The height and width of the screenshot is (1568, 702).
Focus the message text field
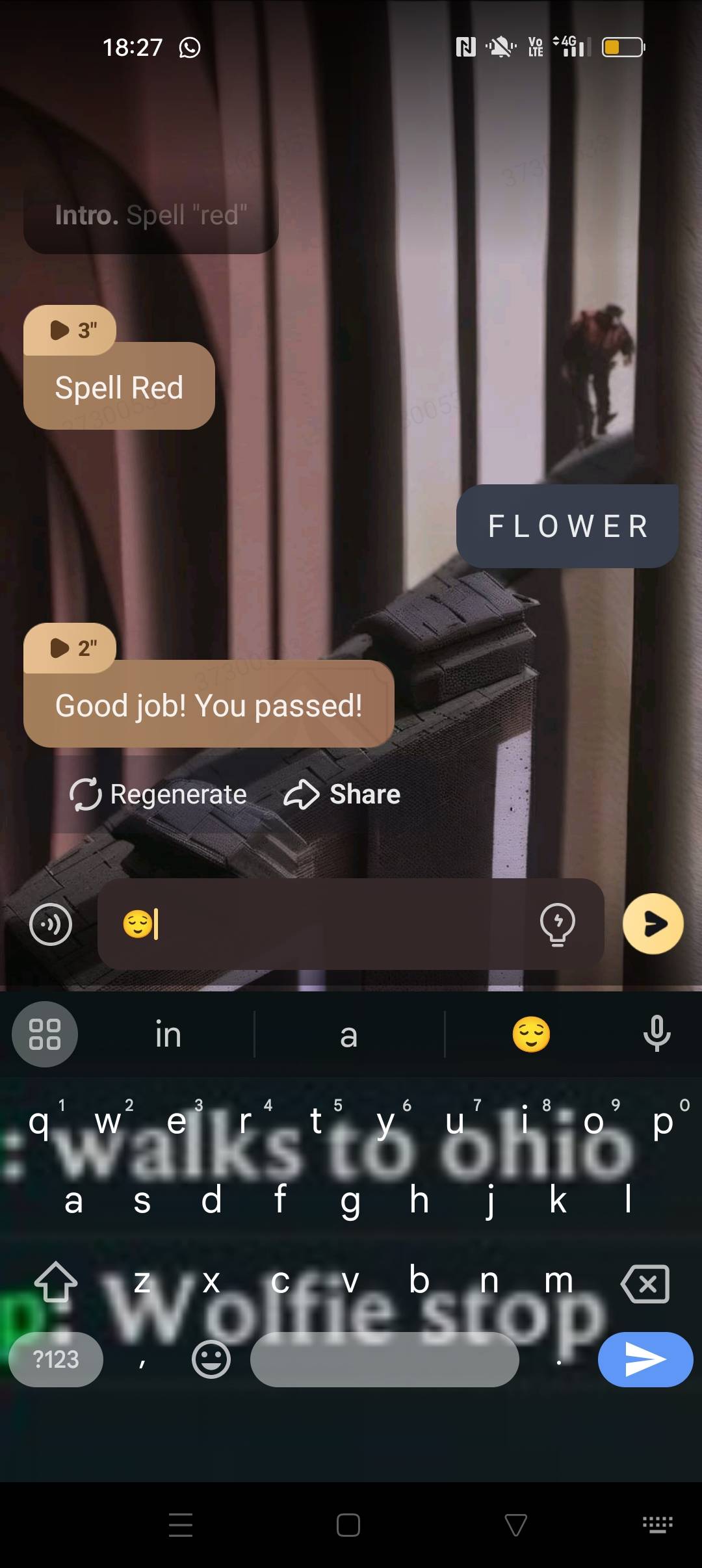(x=325, y=924)
